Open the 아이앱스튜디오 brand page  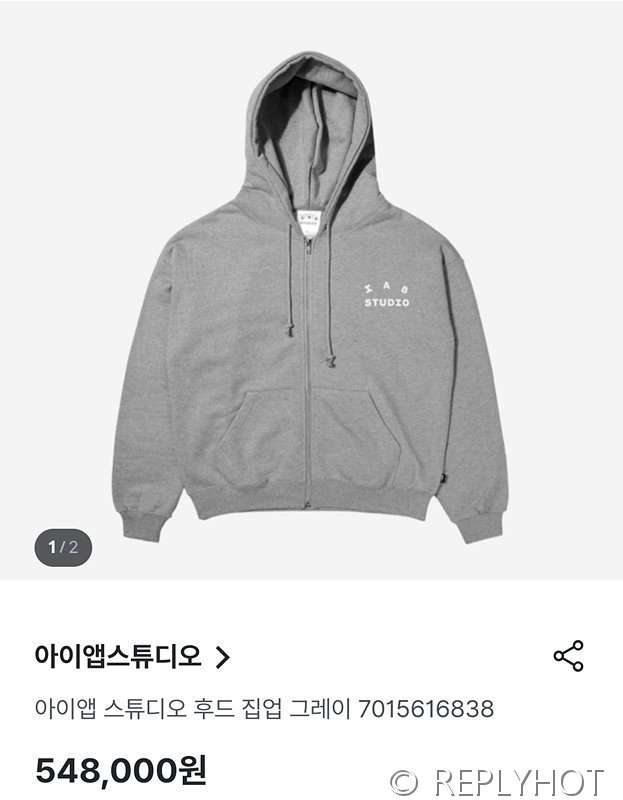132,657
